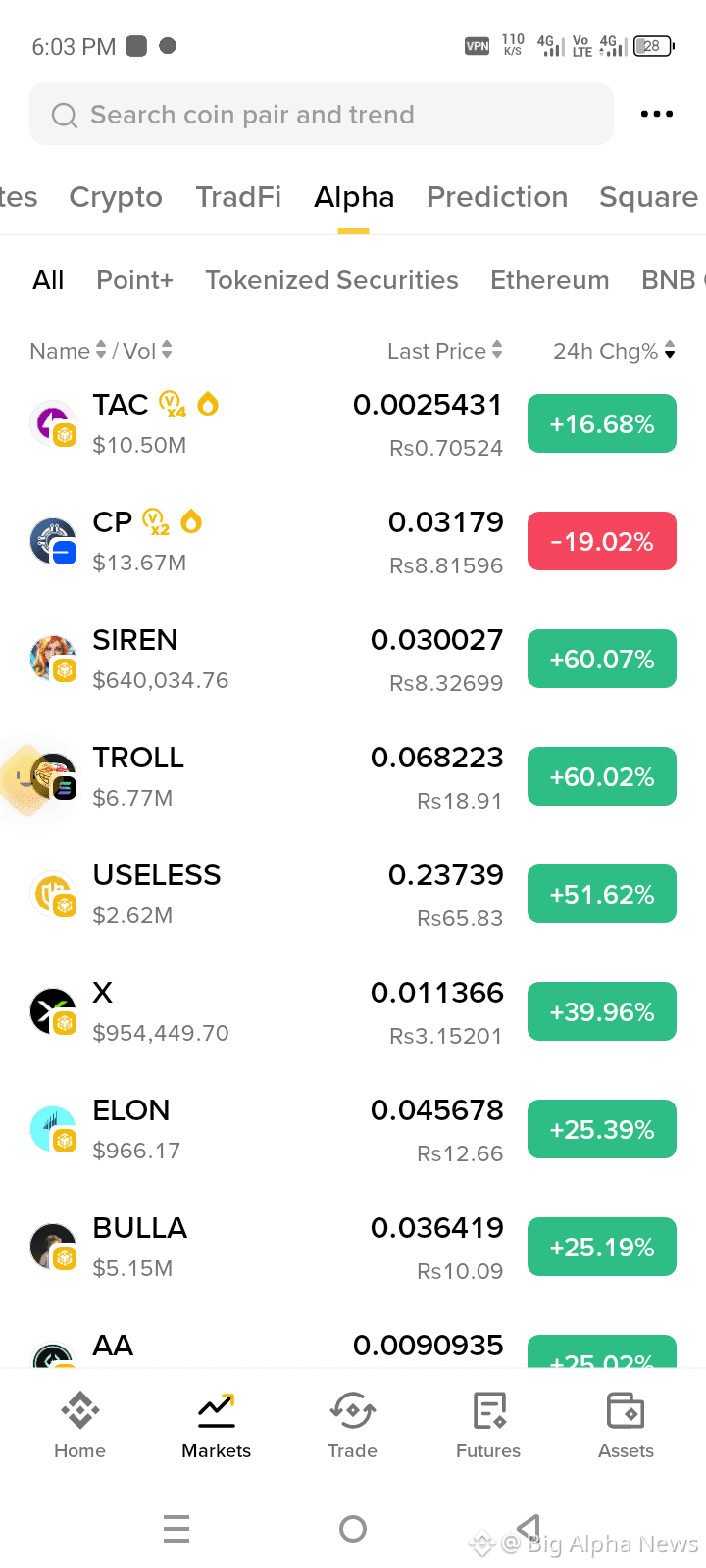The width and height of the screenshot is (706, 1568).
Task: Switch to the Futures tab
Action: tap(488, 1426)
